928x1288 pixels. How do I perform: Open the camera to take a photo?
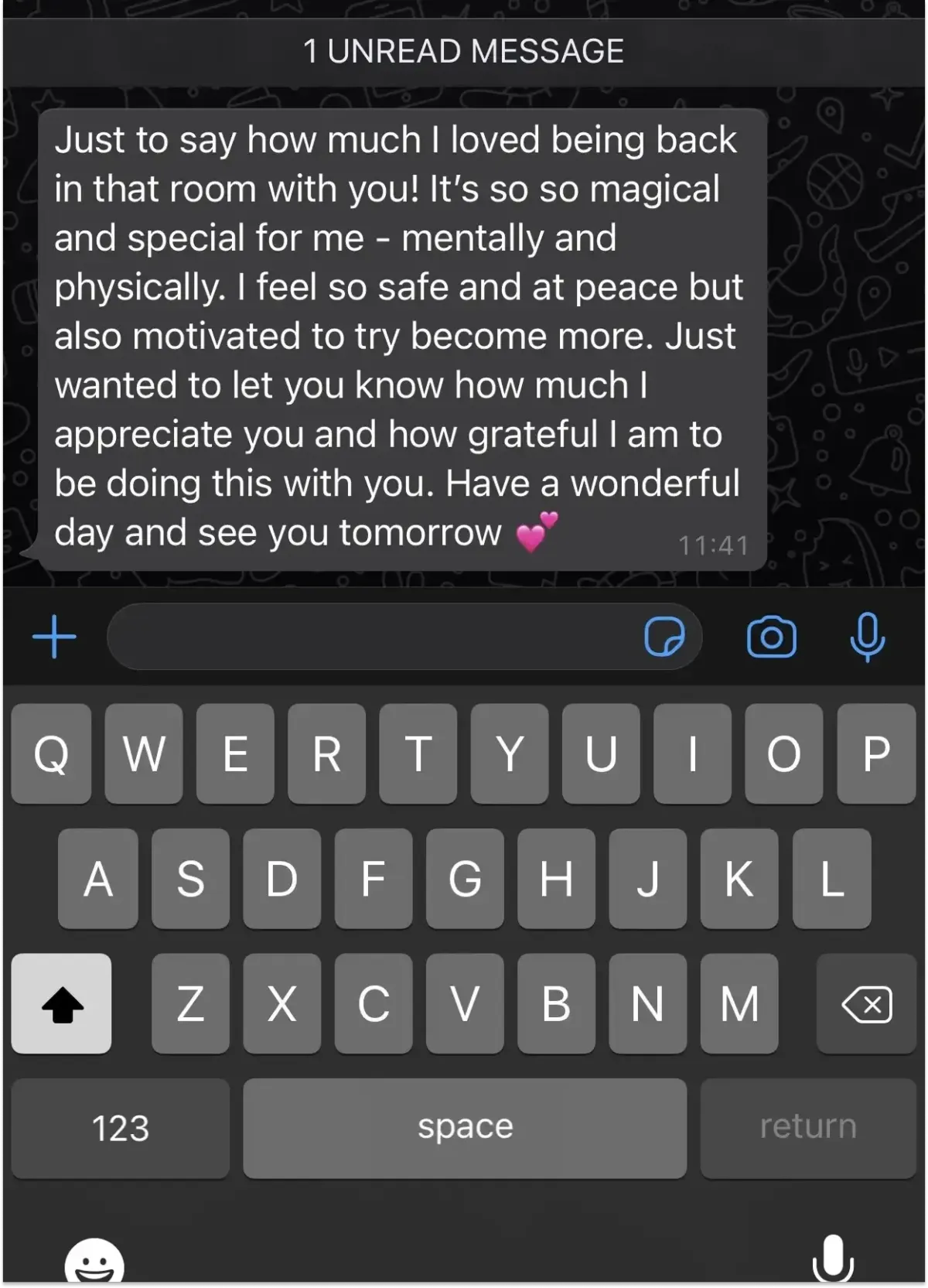(x=771, y=637)
